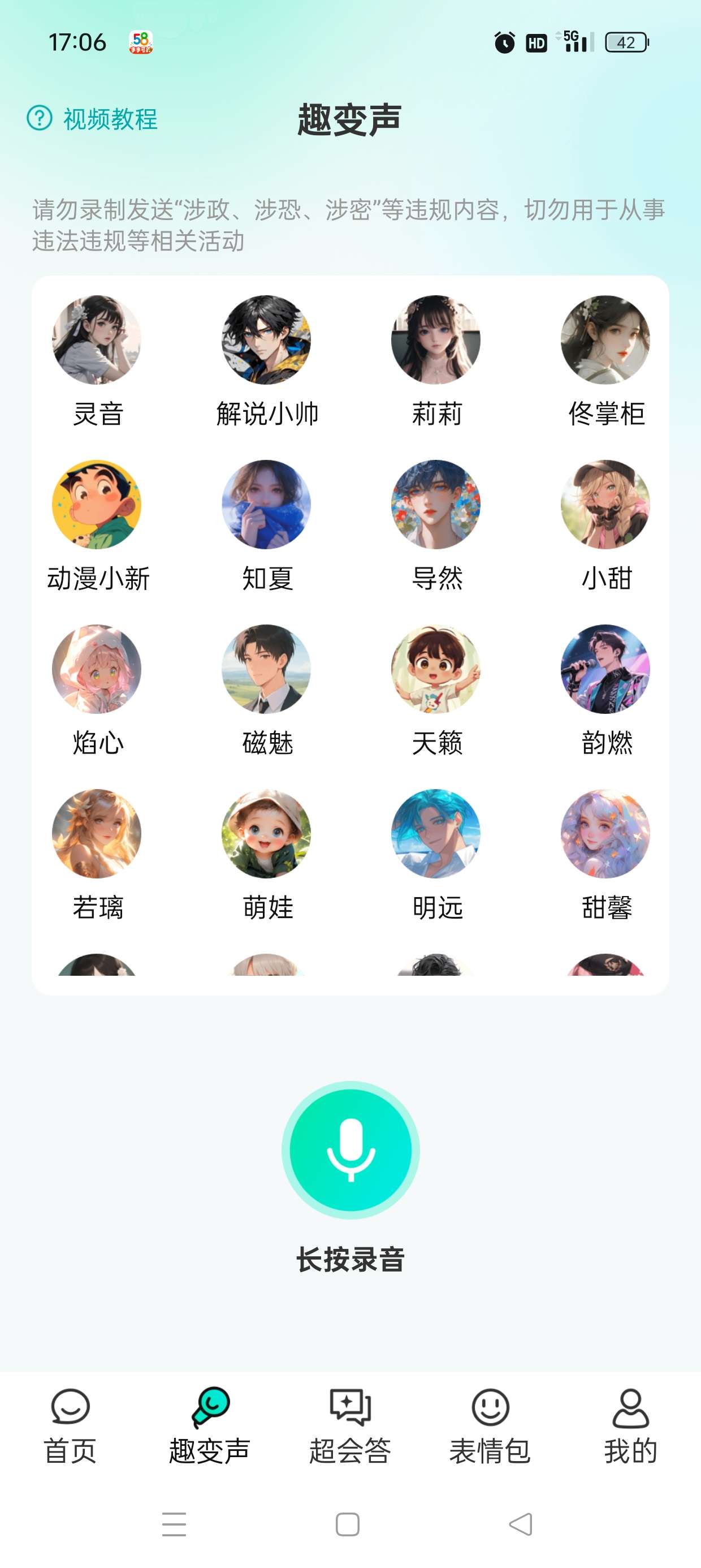Select the 导然 voice
The image size is (701, 1568).
[x=436, y=505]
